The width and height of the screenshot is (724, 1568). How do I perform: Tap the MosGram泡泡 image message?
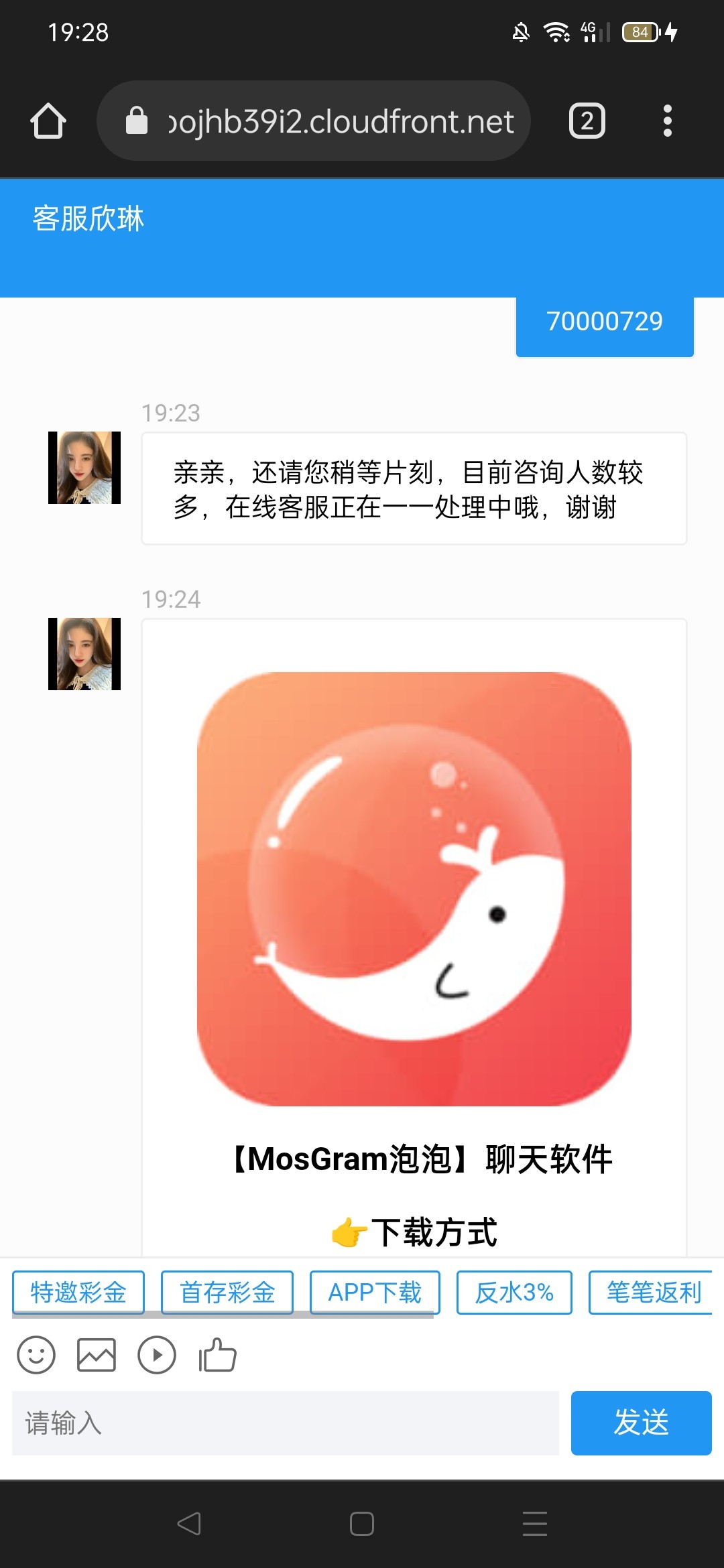point(414,889)
